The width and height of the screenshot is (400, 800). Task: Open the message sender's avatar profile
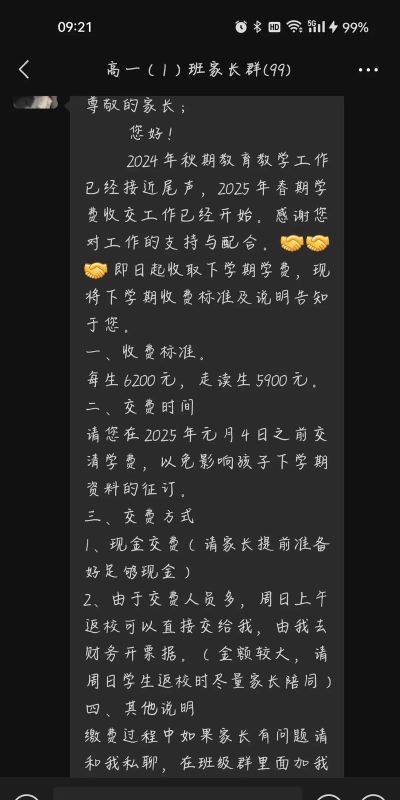(x=36, y=102)
